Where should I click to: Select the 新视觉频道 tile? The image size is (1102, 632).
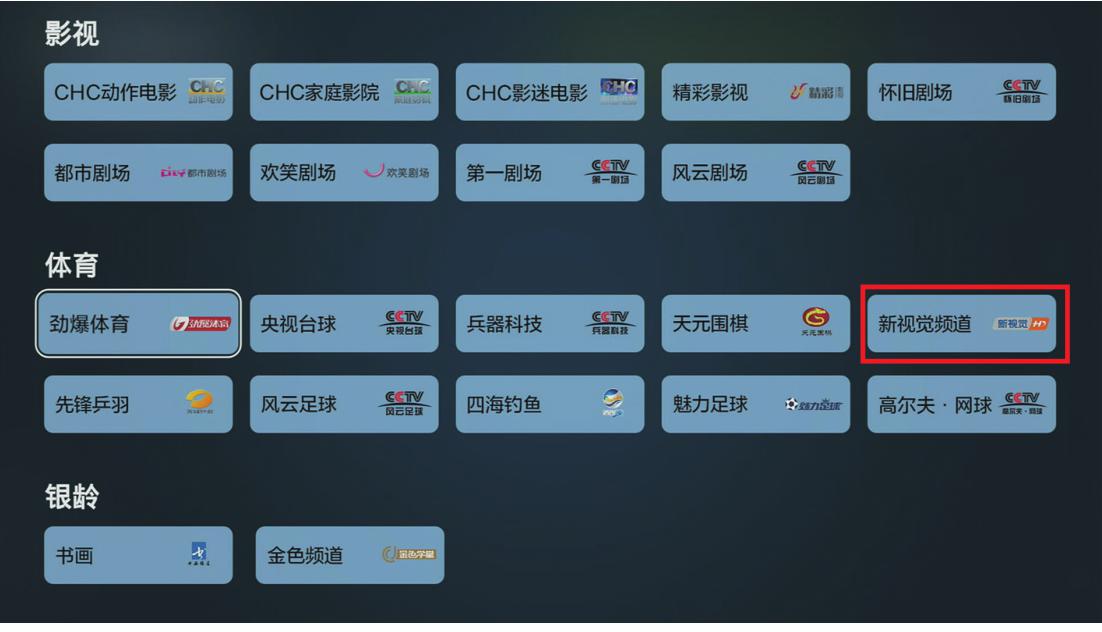[x=961, y=324]
